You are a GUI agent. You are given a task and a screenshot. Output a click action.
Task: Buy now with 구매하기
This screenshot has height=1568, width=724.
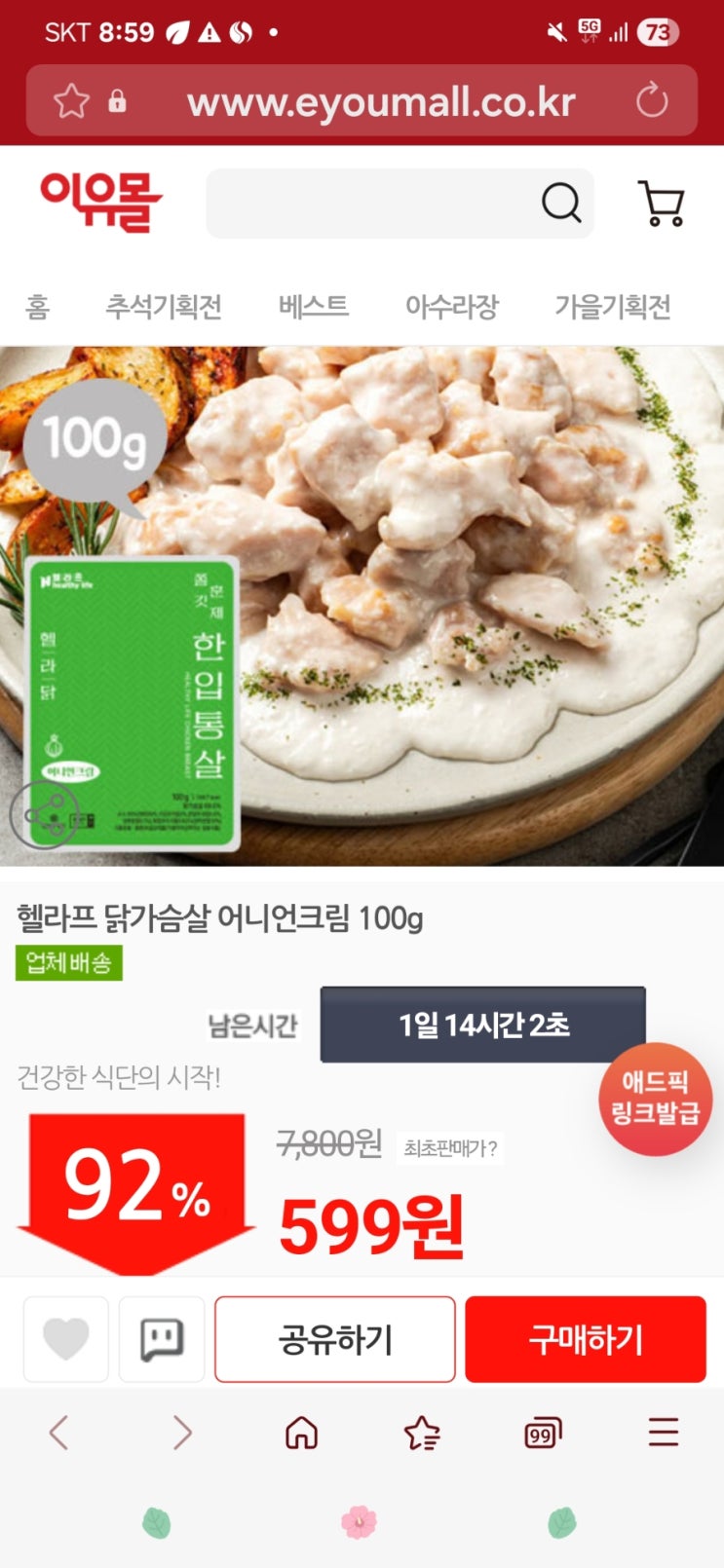[x=585, y=1339]
